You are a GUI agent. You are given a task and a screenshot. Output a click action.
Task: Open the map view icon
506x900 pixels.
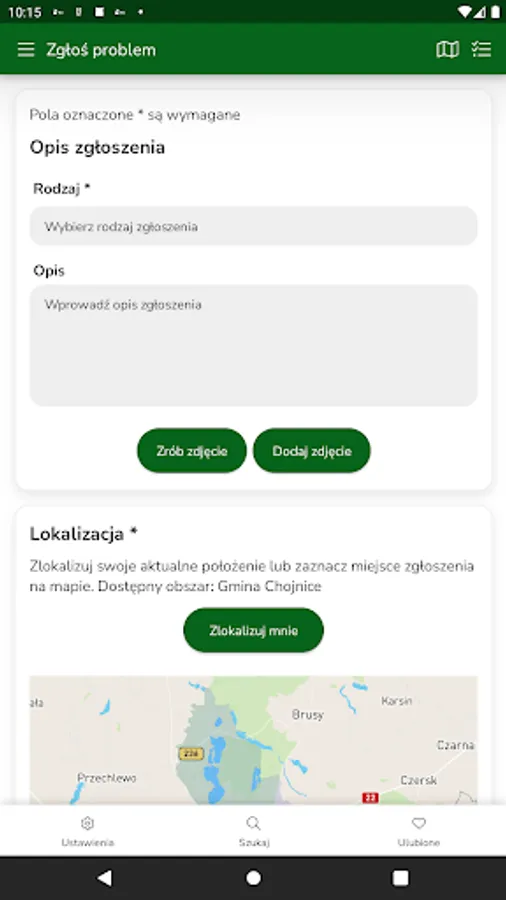[447, 50]
